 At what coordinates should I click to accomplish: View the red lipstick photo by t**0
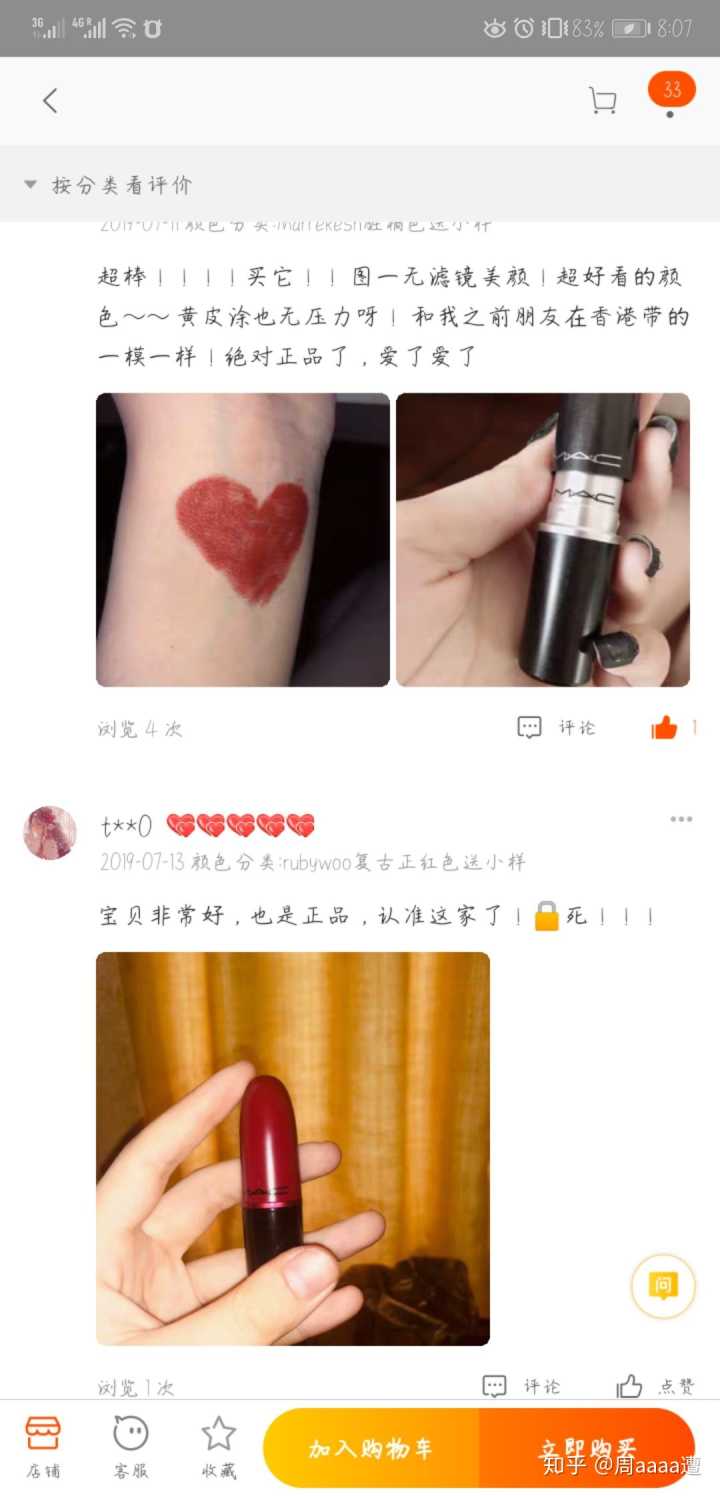pyautogui.click(x=293, y=1148)
